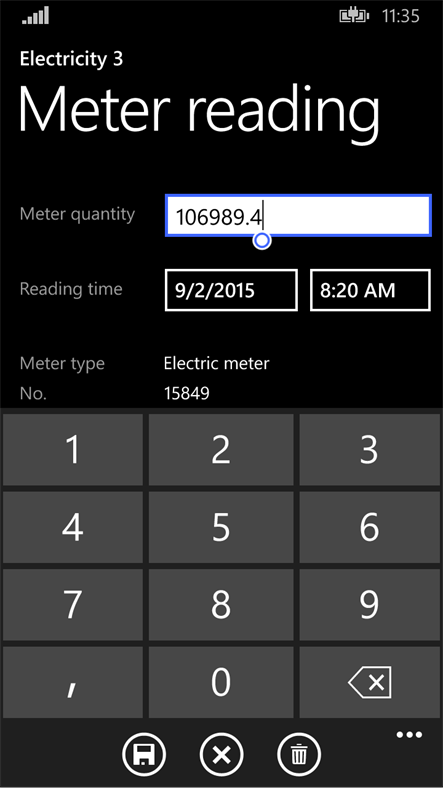
Task: Save the meter reading
Action: [x=144, y=754]
